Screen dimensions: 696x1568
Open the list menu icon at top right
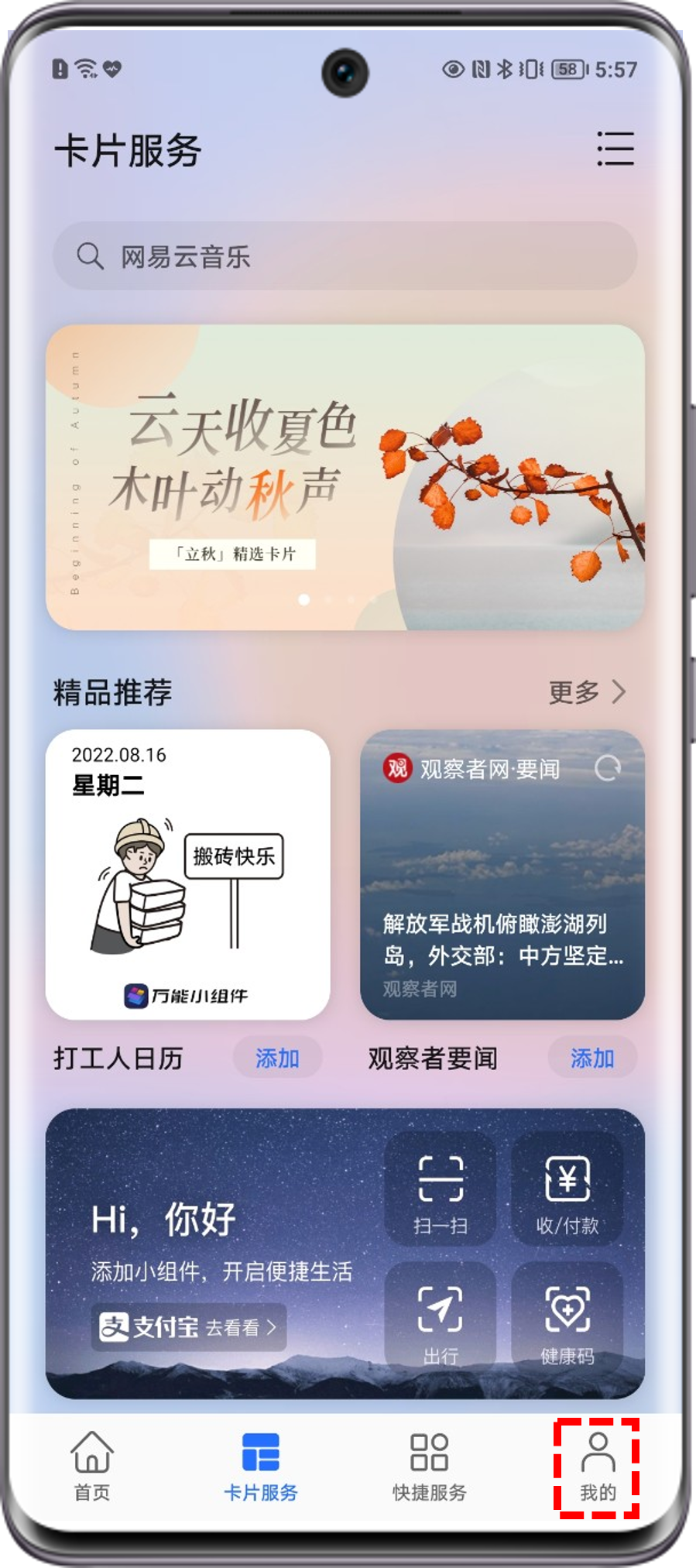[615, 149]
